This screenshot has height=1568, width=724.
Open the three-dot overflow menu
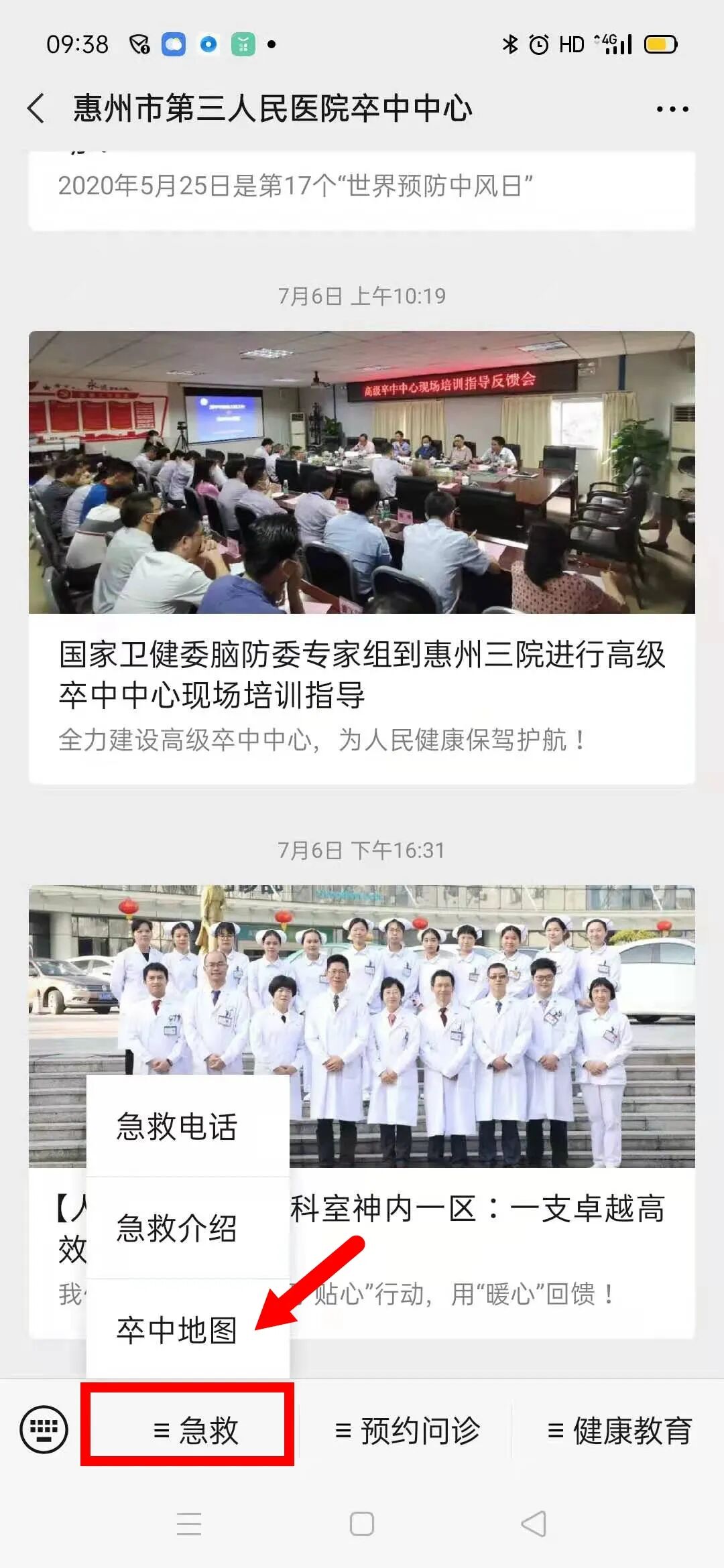(x=672, y=109)
